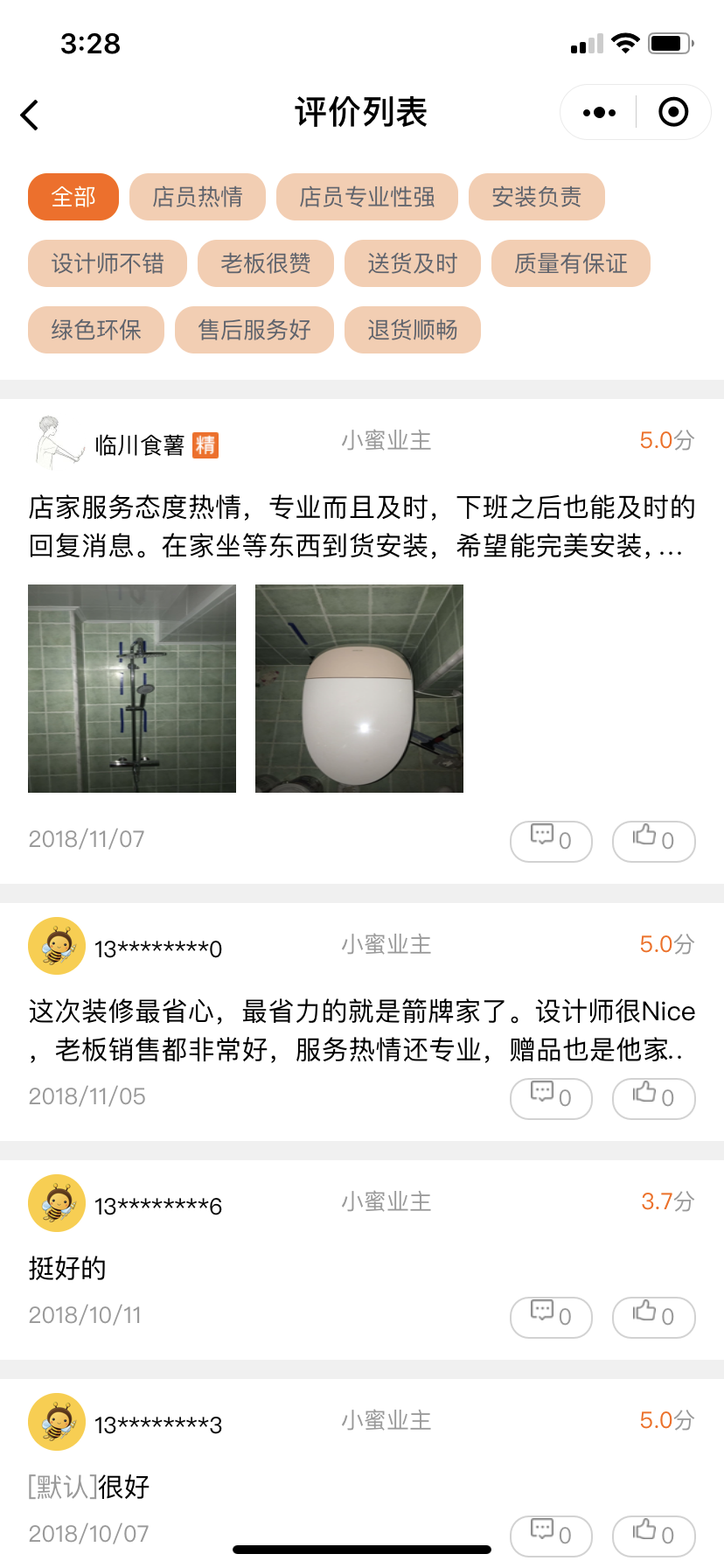Viewport: 724px width, 1568px height.
Task: Like the review dated 2018/11/07
Action: coord(653,841)
